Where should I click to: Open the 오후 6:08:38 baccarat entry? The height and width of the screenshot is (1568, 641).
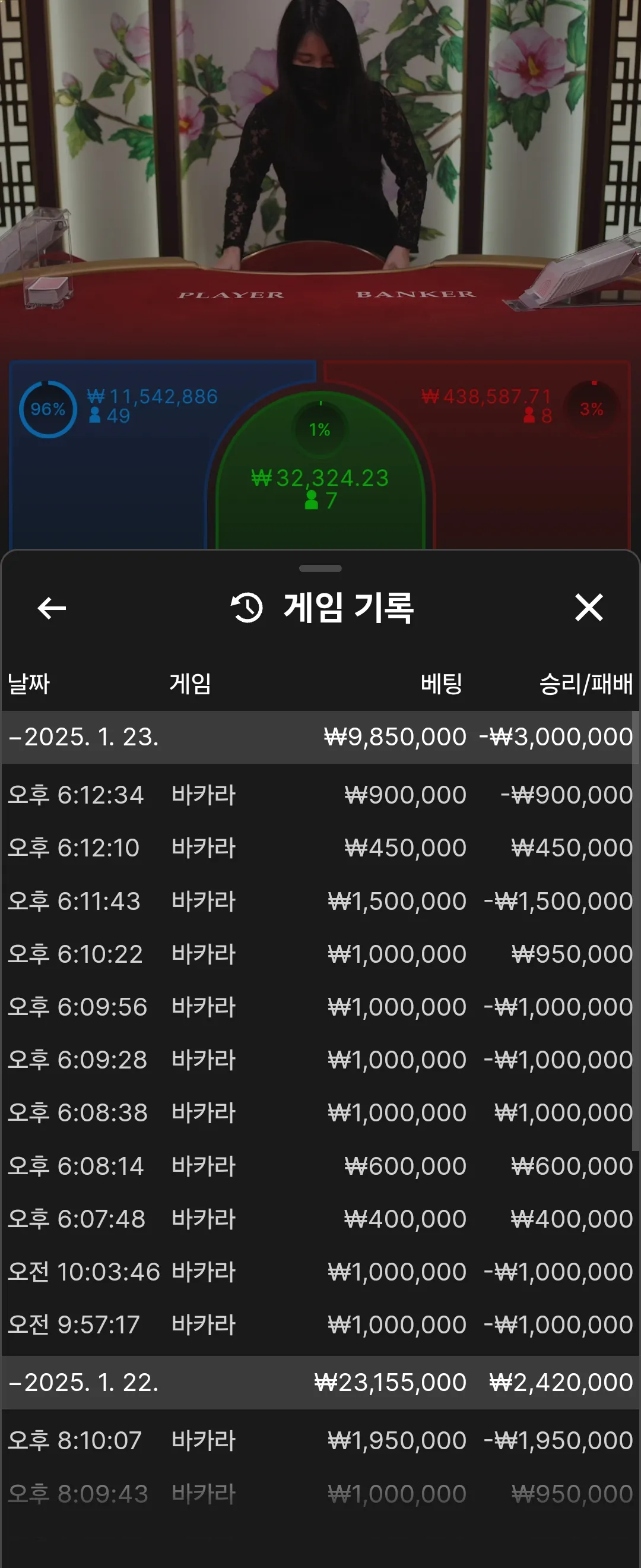click(320, 1112)
